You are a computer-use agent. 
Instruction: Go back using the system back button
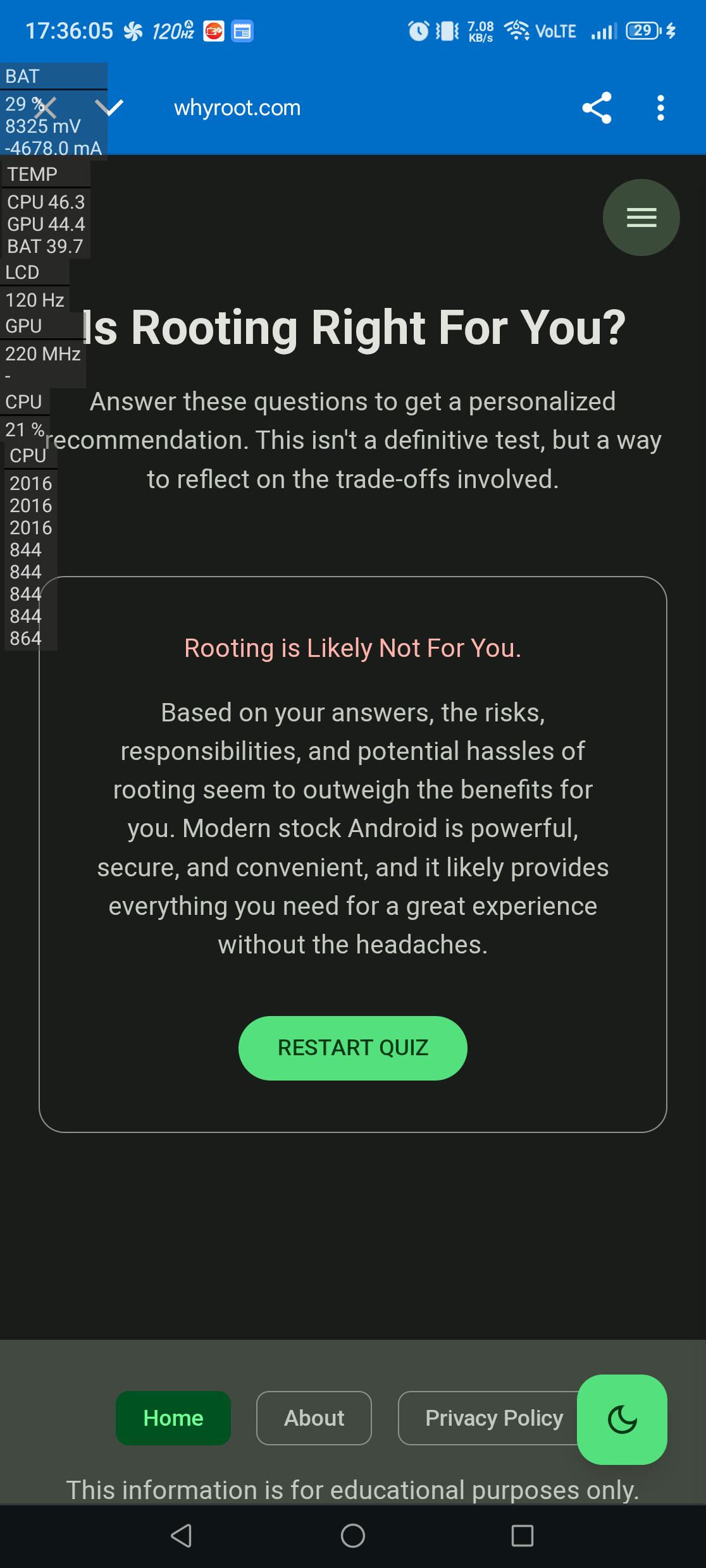click(182, 1535)
